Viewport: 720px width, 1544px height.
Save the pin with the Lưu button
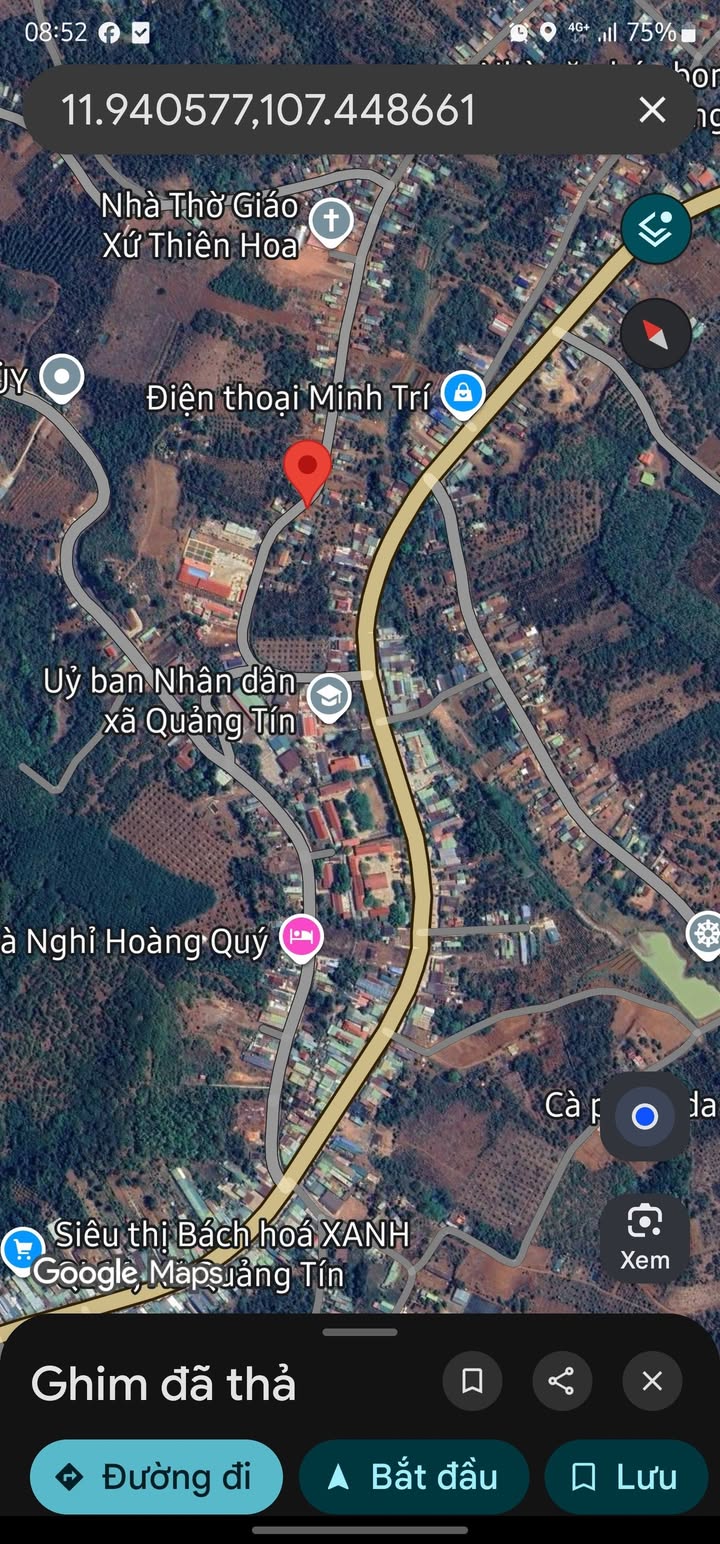pyautogui.click(x=625, y=1477)
